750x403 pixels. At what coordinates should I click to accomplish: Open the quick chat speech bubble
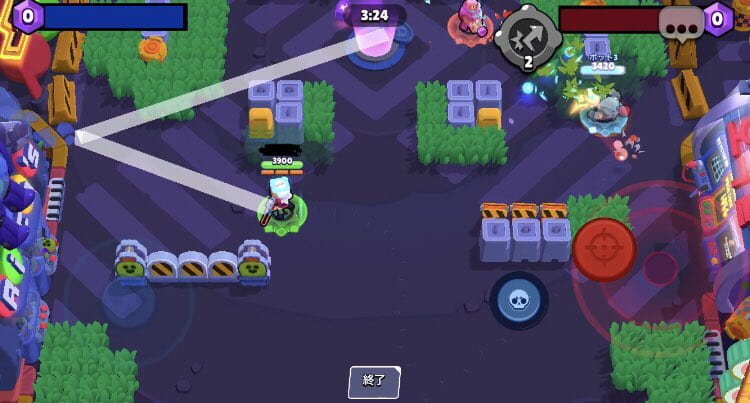[683, 22]
